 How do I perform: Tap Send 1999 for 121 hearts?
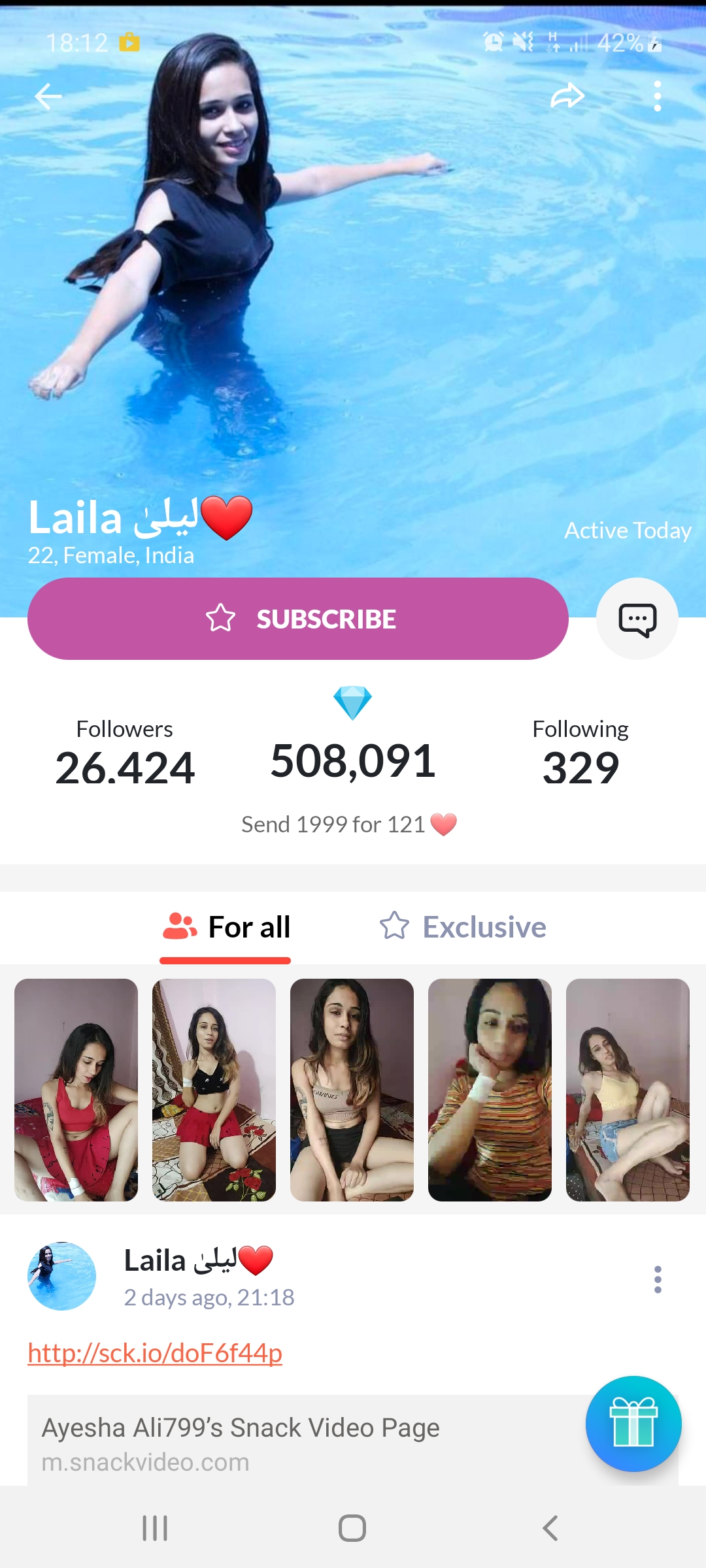tap(351, 824)
